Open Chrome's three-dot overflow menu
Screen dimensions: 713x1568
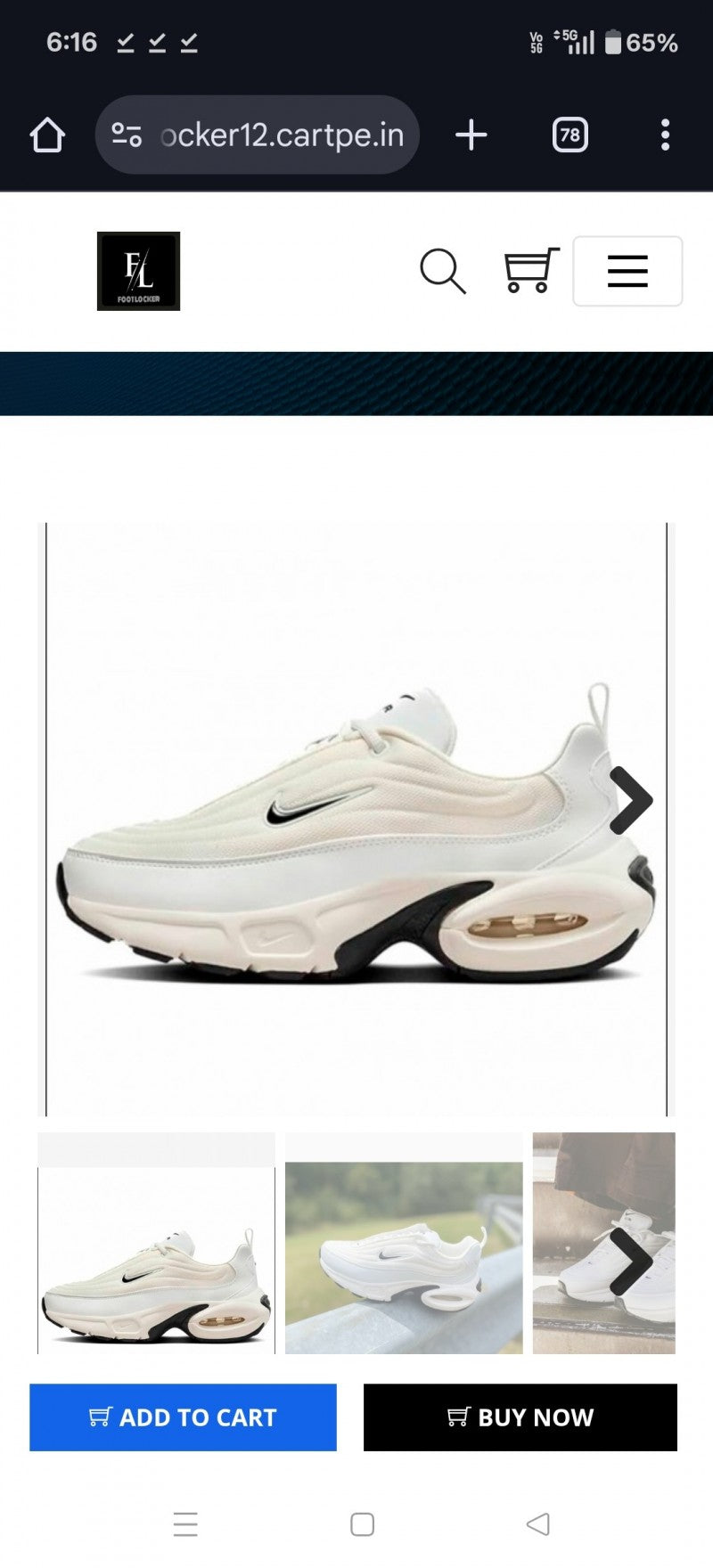tap(665, 135)
